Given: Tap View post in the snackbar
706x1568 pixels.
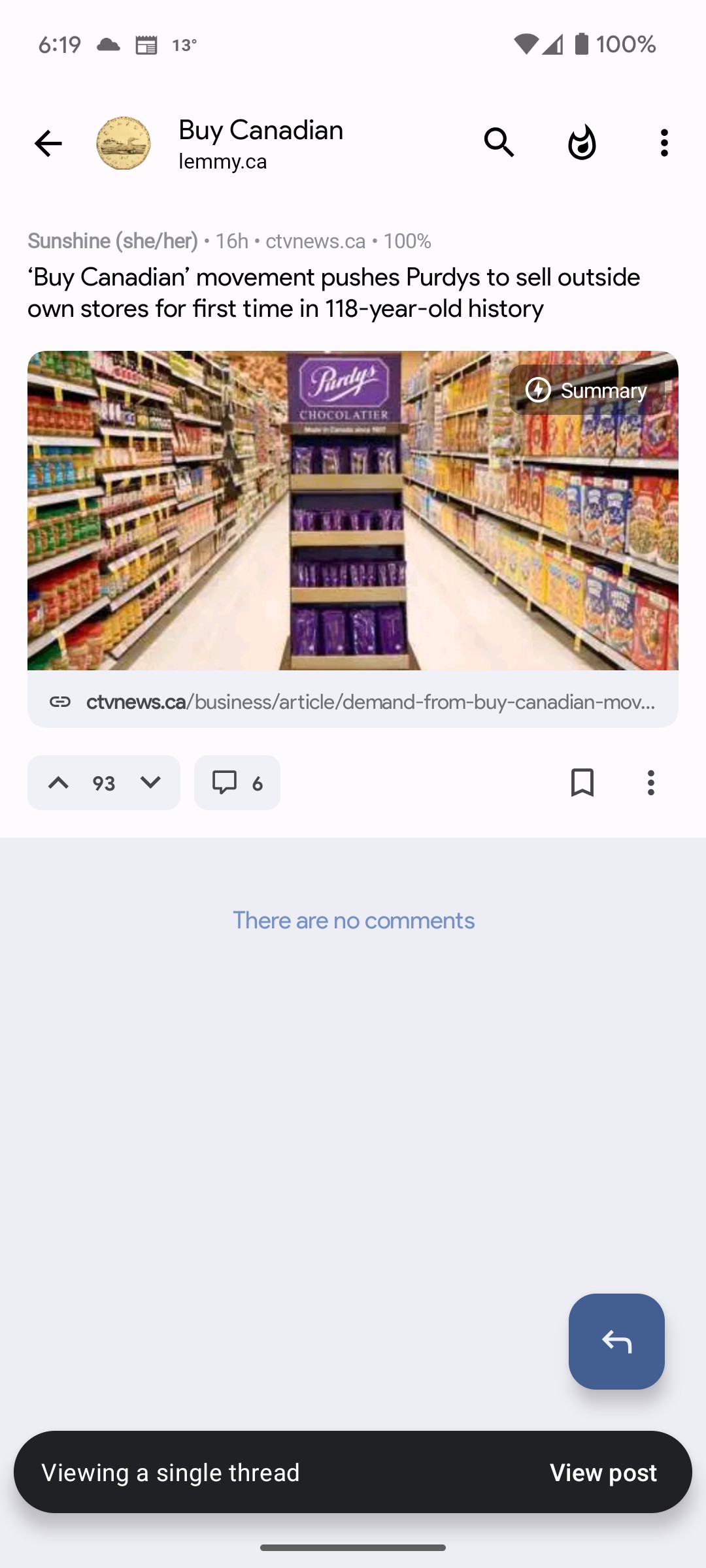Looking at the screenshot, I should 603,1473.
